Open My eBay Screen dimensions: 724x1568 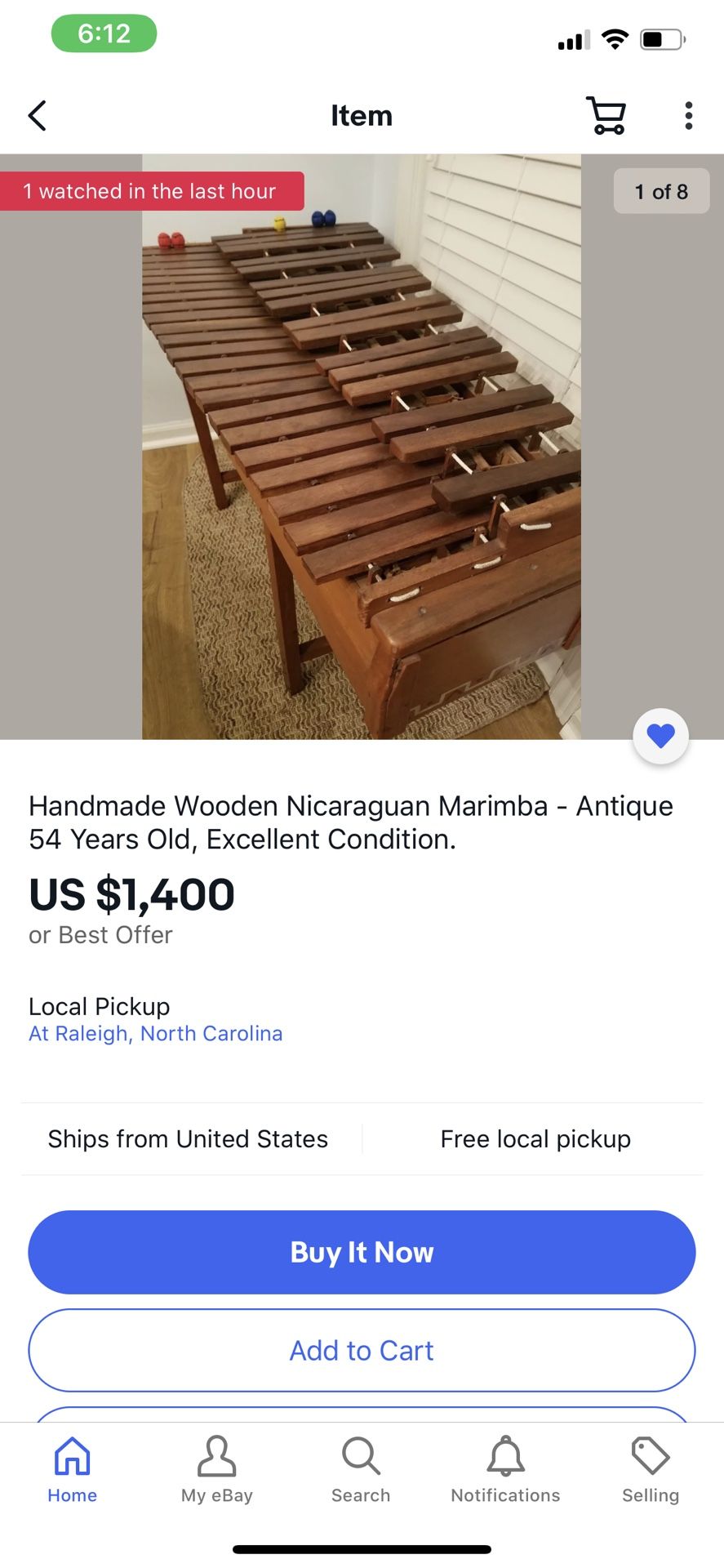[216, 1470]
